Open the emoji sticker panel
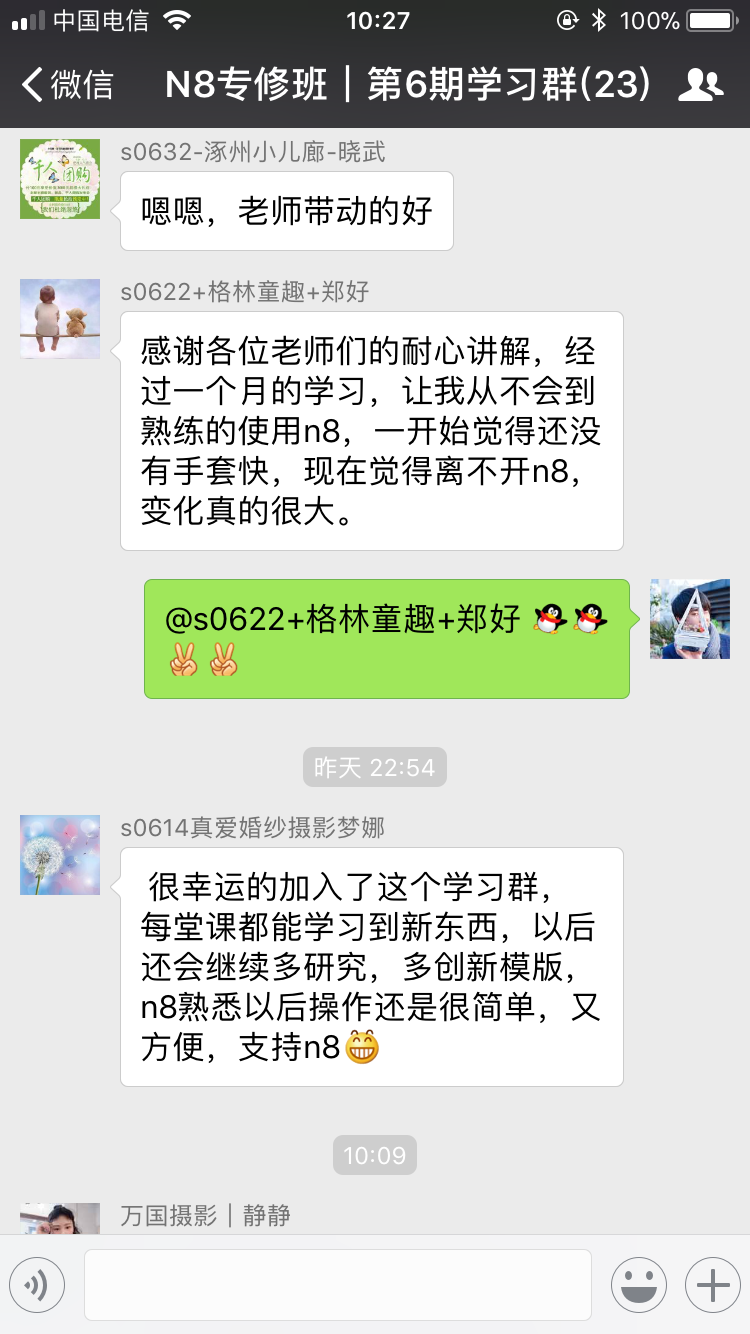 (639, 1285)
